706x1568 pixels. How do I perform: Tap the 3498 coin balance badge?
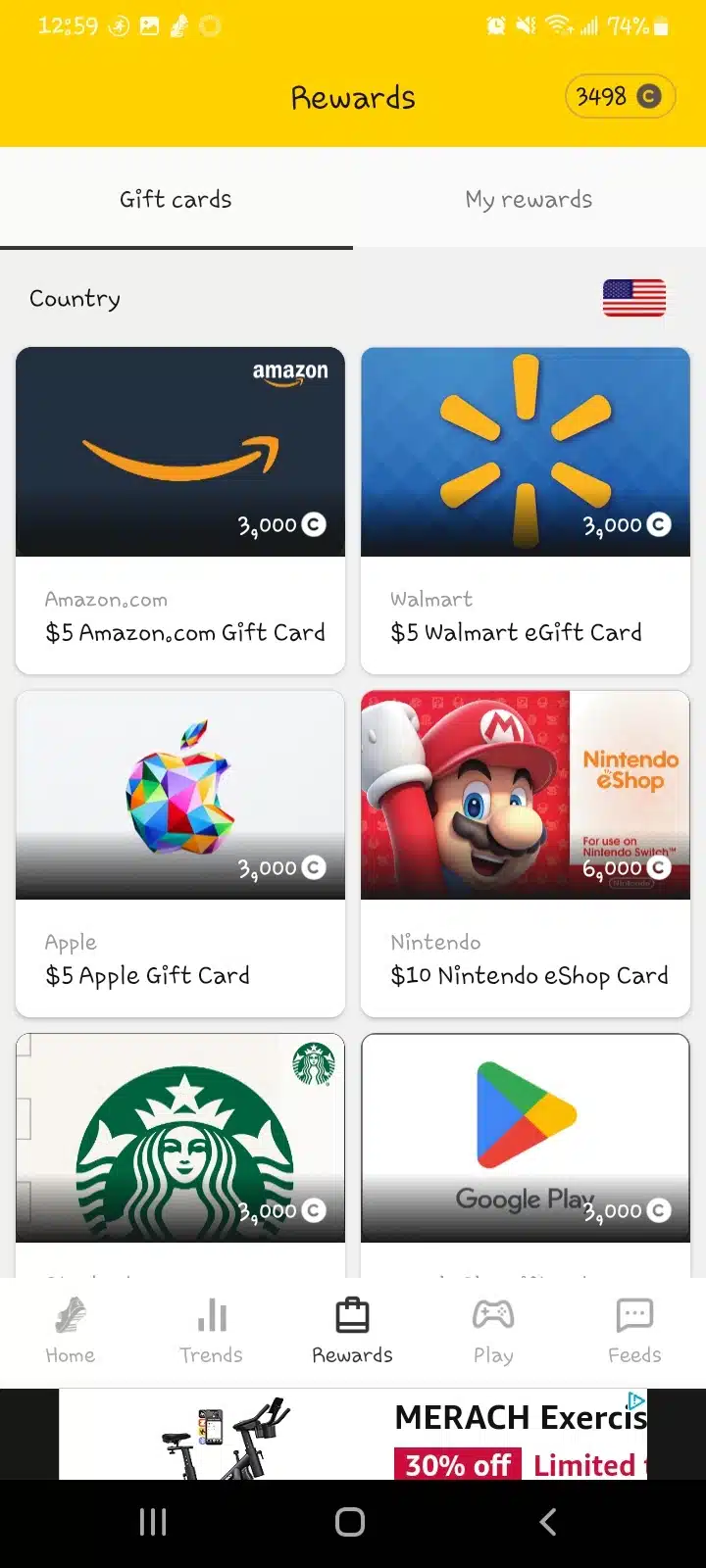(x=620, y=96)
